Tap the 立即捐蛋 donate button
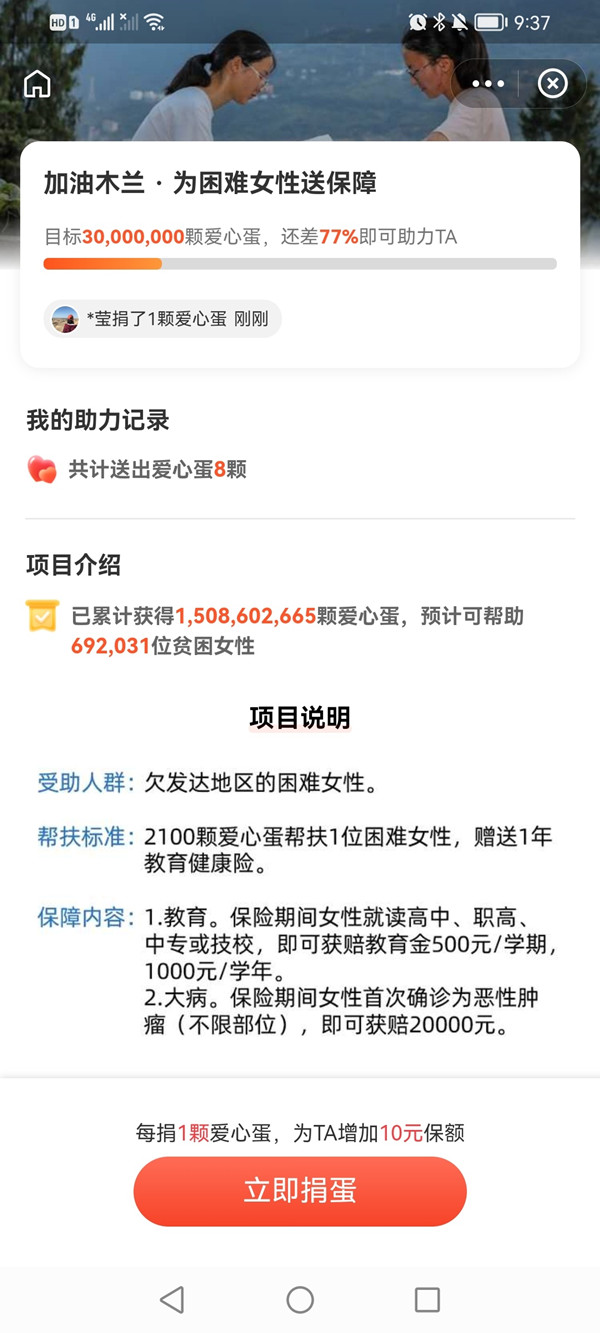600x1333 pixels. (300, 1191)
